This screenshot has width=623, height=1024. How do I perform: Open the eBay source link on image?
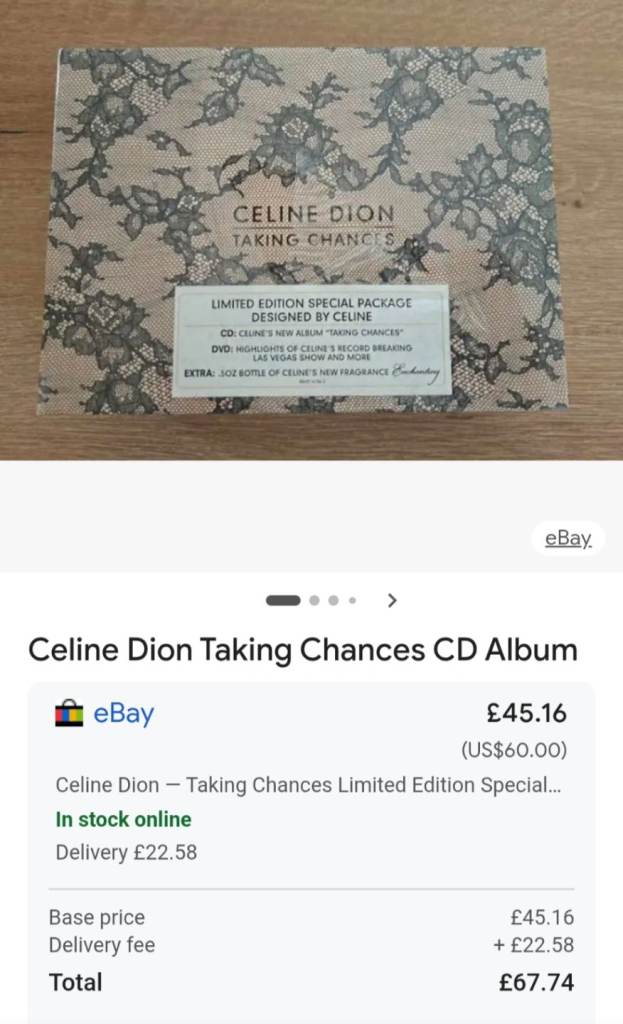pos(568,538)
